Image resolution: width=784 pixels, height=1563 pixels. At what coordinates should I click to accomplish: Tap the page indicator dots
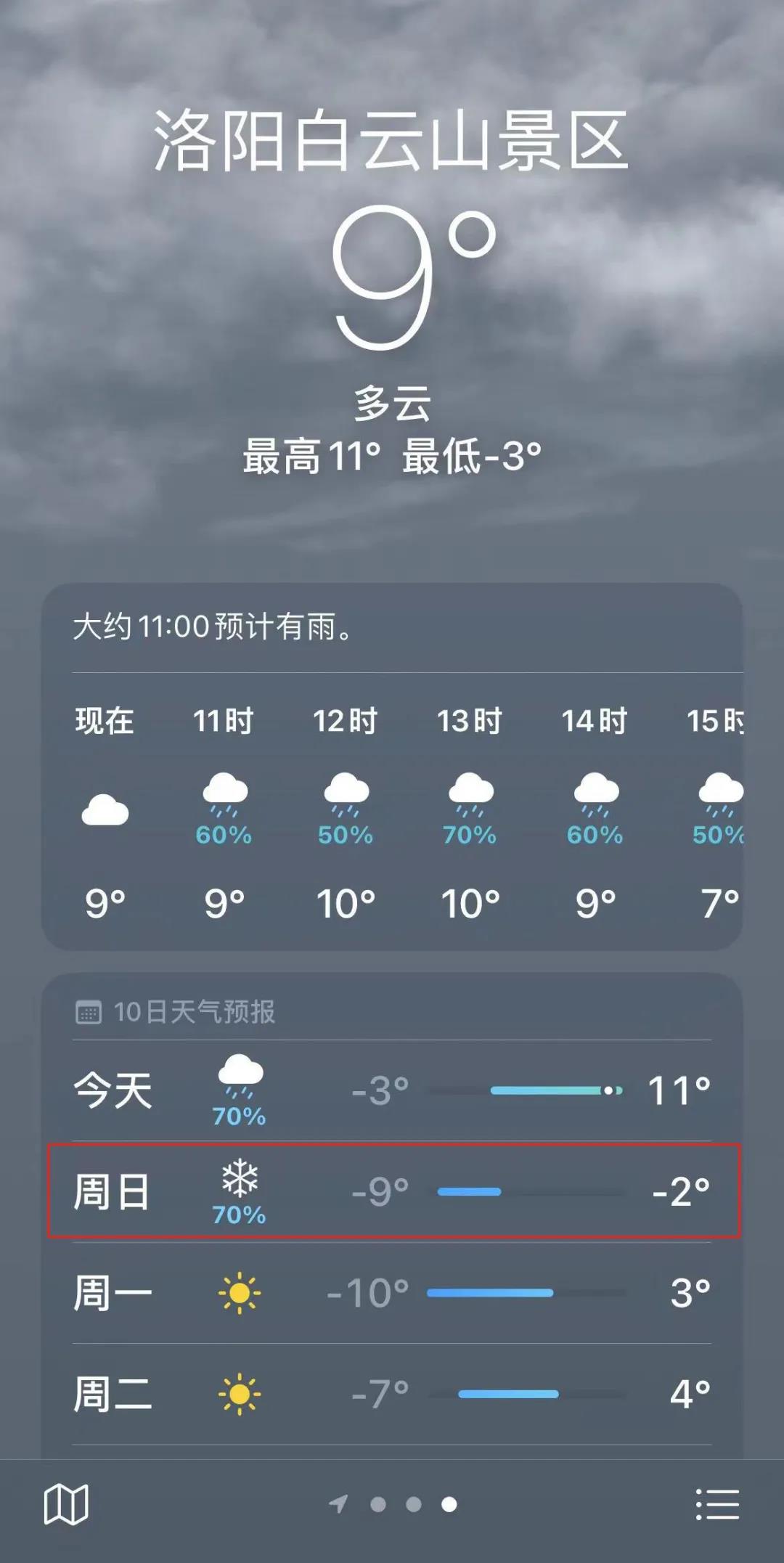pos(413,1504)
